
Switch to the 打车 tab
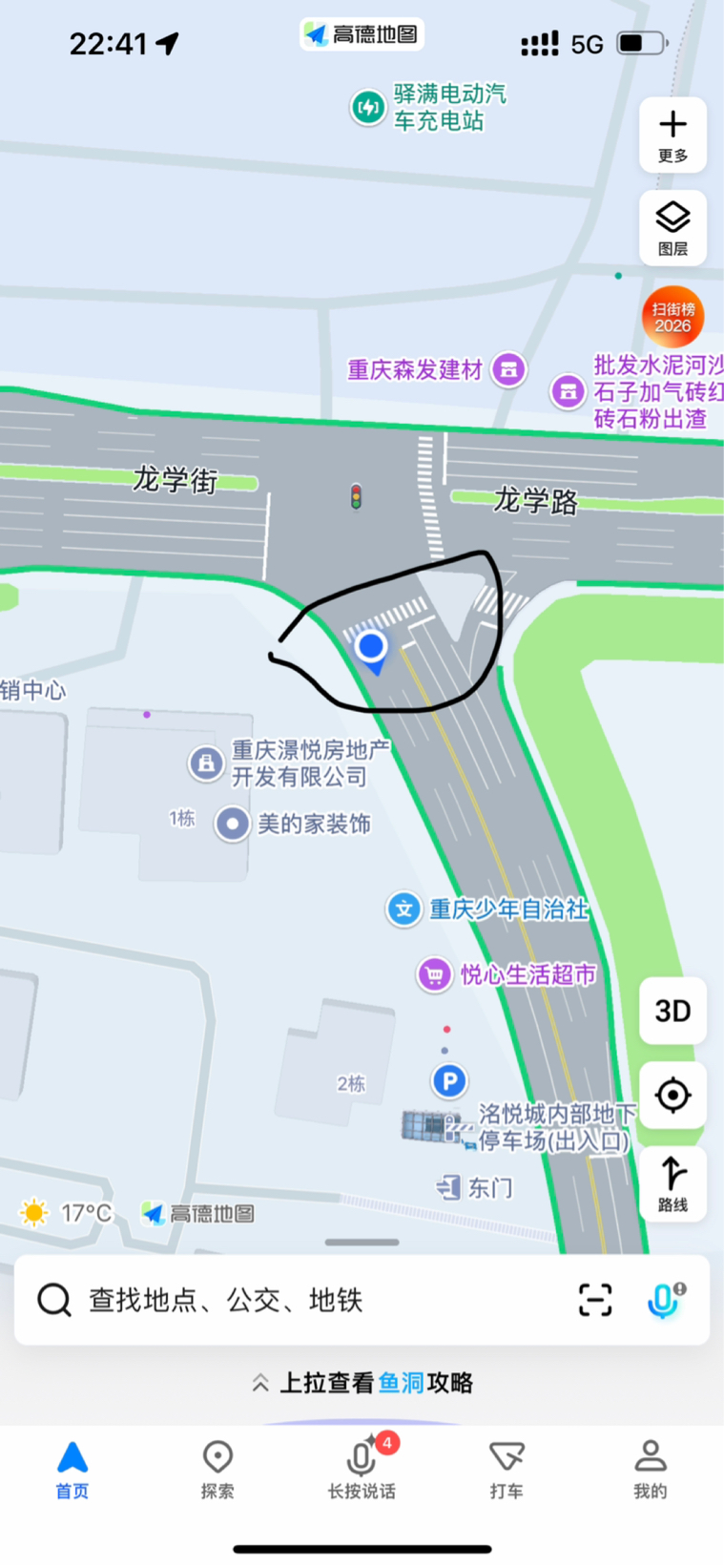pyautogui.click(x=507, y=1470)
